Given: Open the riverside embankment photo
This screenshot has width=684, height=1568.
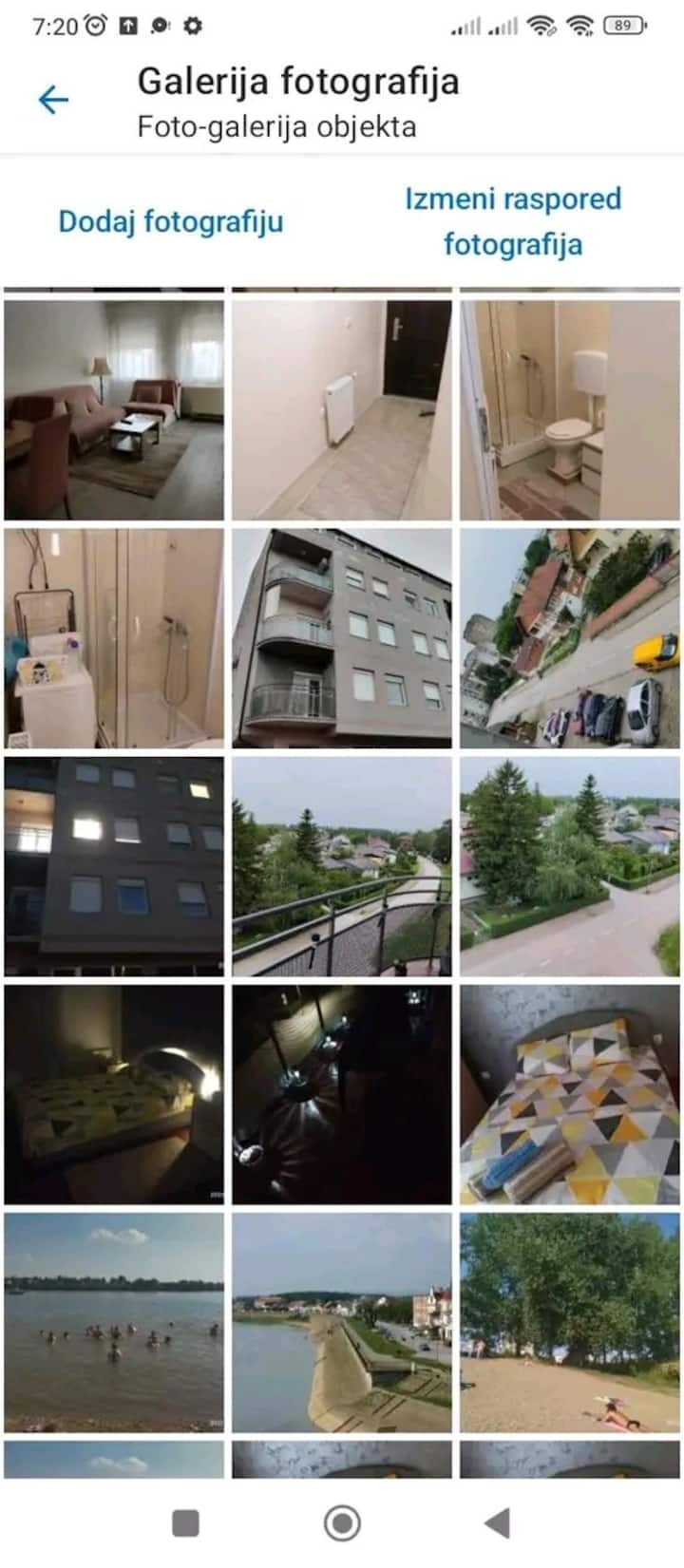Looking at the screenshot, I should (342, 1322).
